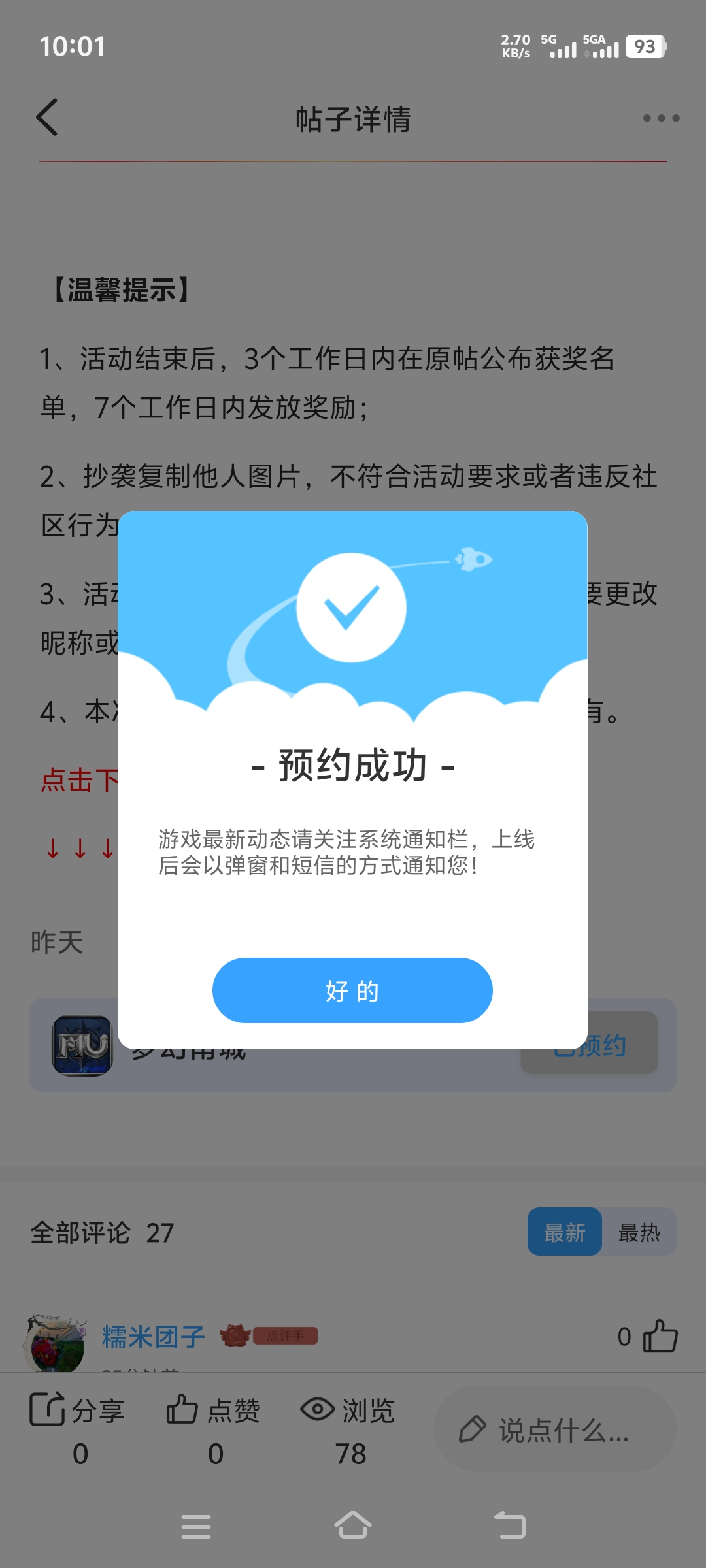706x1568 pixels.
Task: Open the three-dot overflow menu
Action: 661,118
